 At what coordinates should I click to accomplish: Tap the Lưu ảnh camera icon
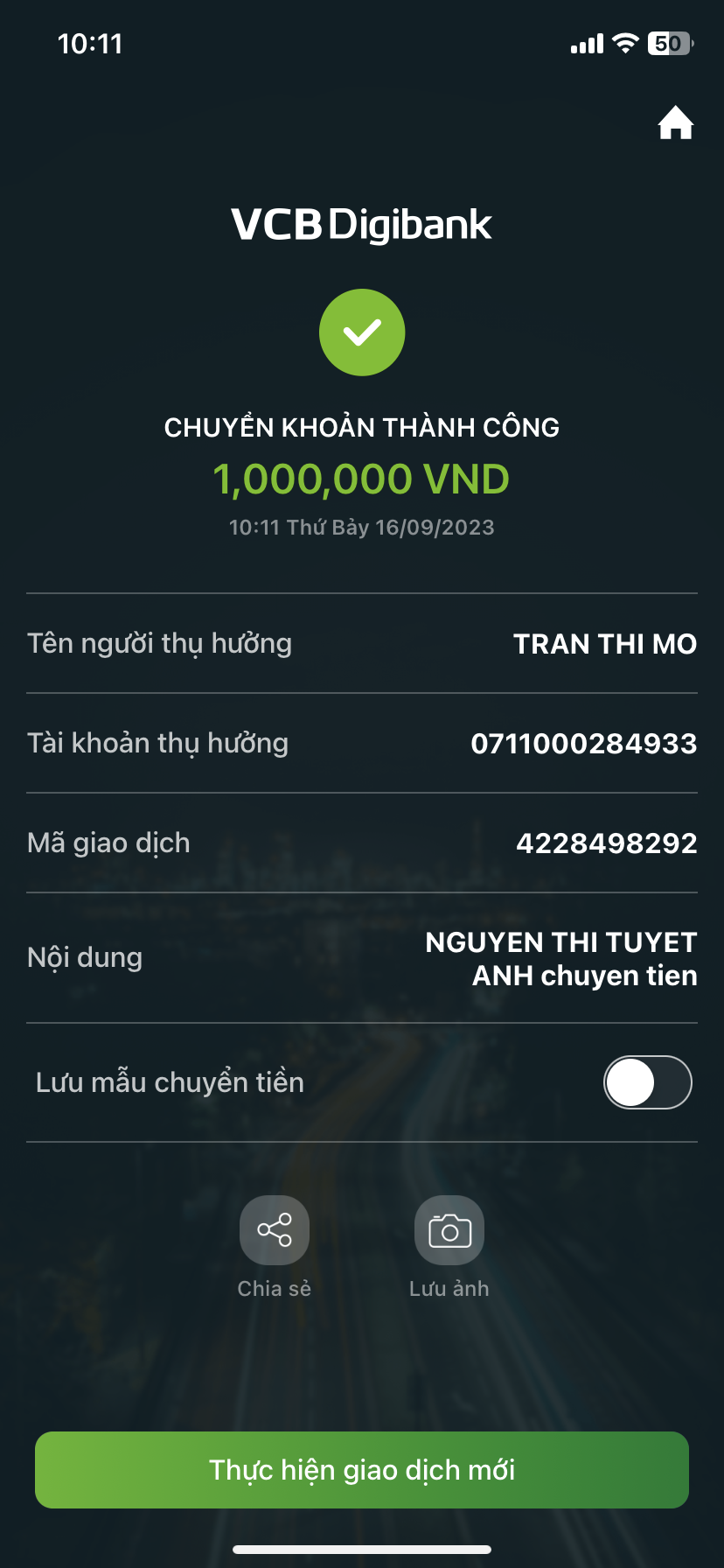(449, 1228)
